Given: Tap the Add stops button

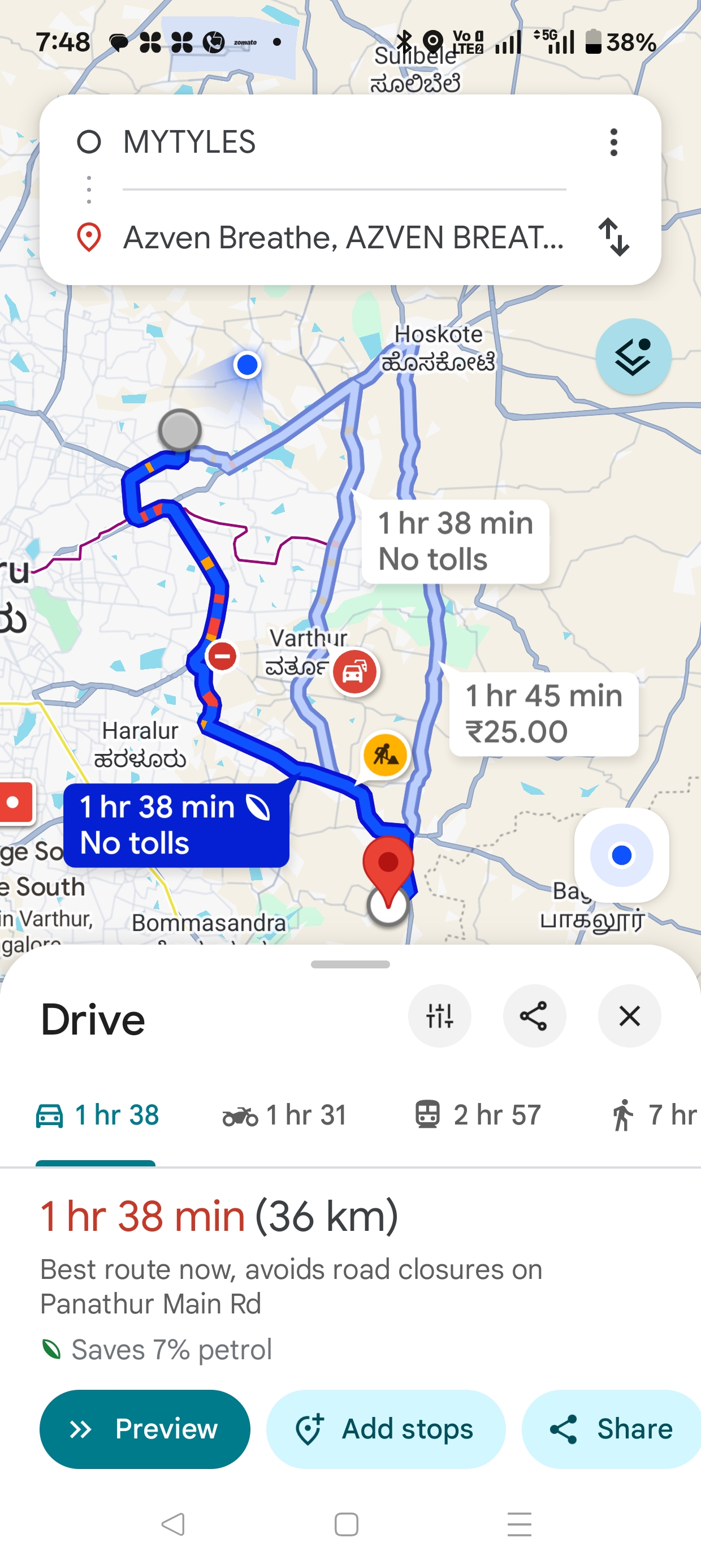Looking at the screenshot, I should click(x=386, y=1429).
